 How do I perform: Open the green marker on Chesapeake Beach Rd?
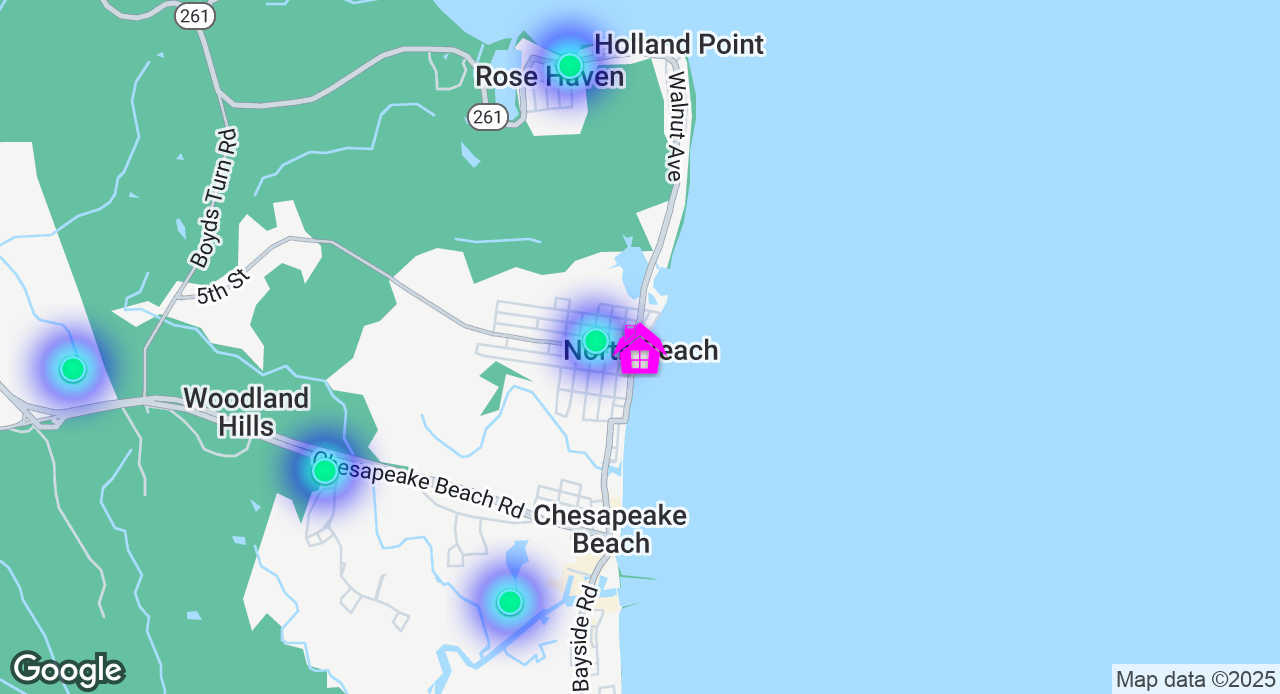pyautogui.click(x=325, y=471)
